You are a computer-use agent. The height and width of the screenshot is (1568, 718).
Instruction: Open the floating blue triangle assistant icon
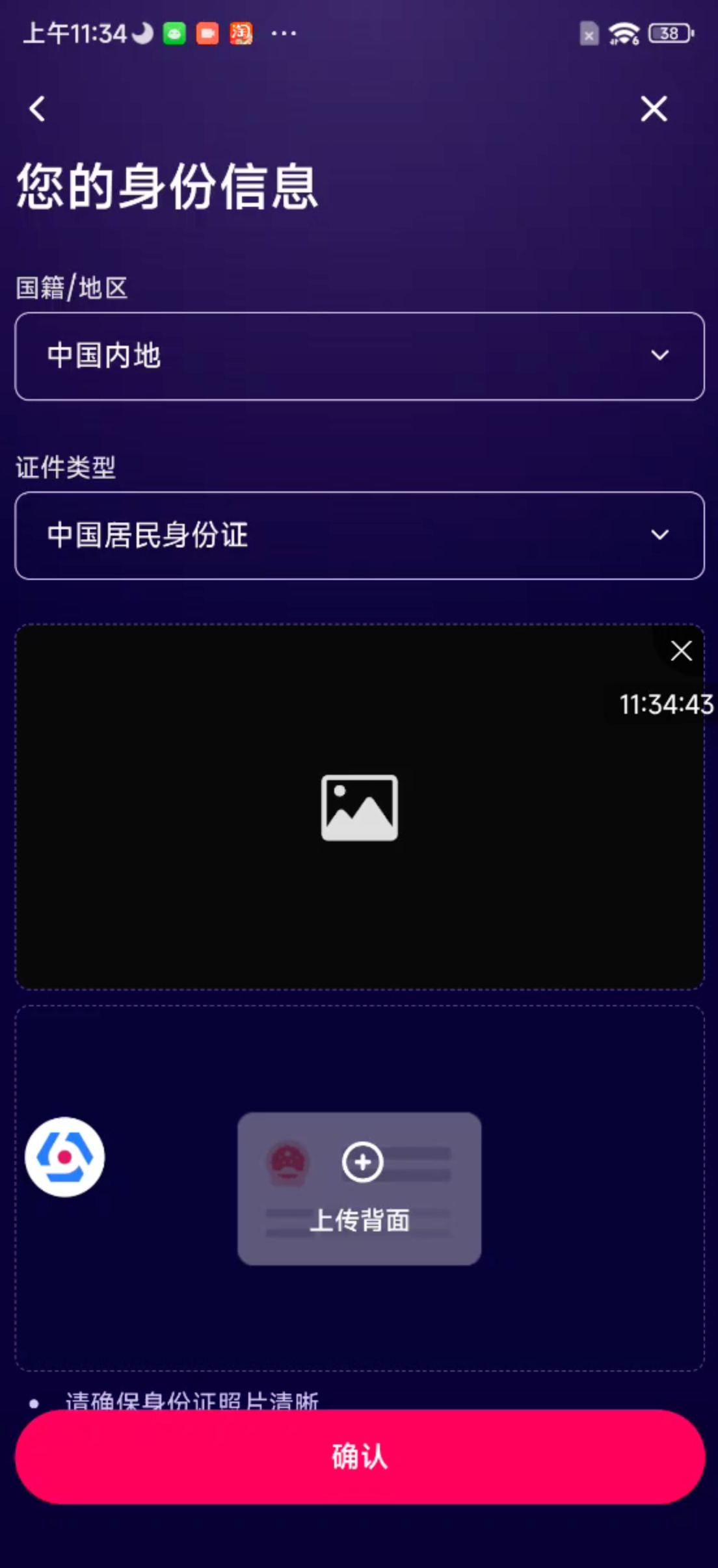tap(64, 1157)
